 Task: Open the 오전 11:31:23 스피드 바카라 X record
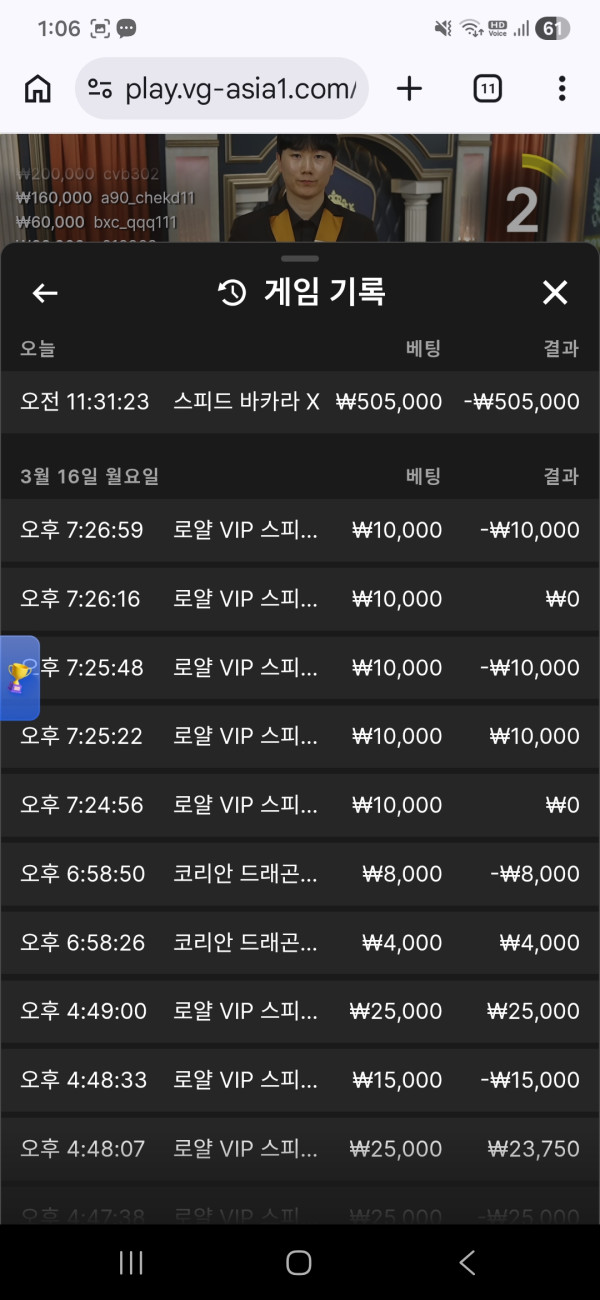300,402
